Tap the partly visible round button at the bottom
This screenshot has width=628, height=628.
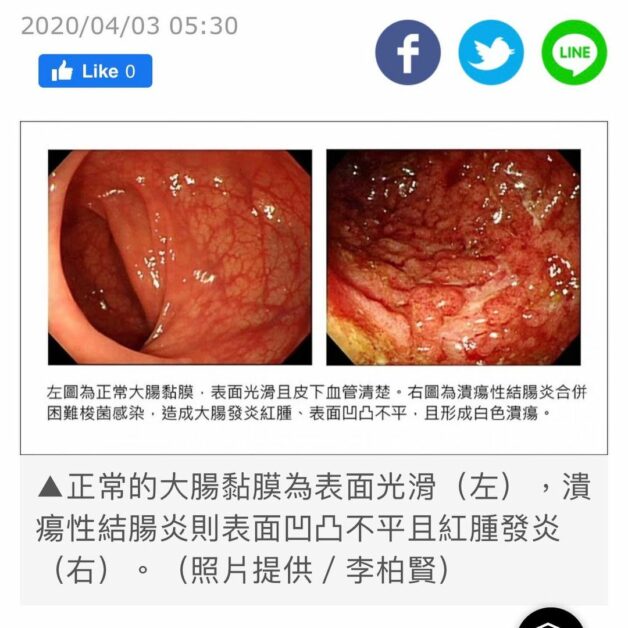pyautogui.click(x=551, y=618)
